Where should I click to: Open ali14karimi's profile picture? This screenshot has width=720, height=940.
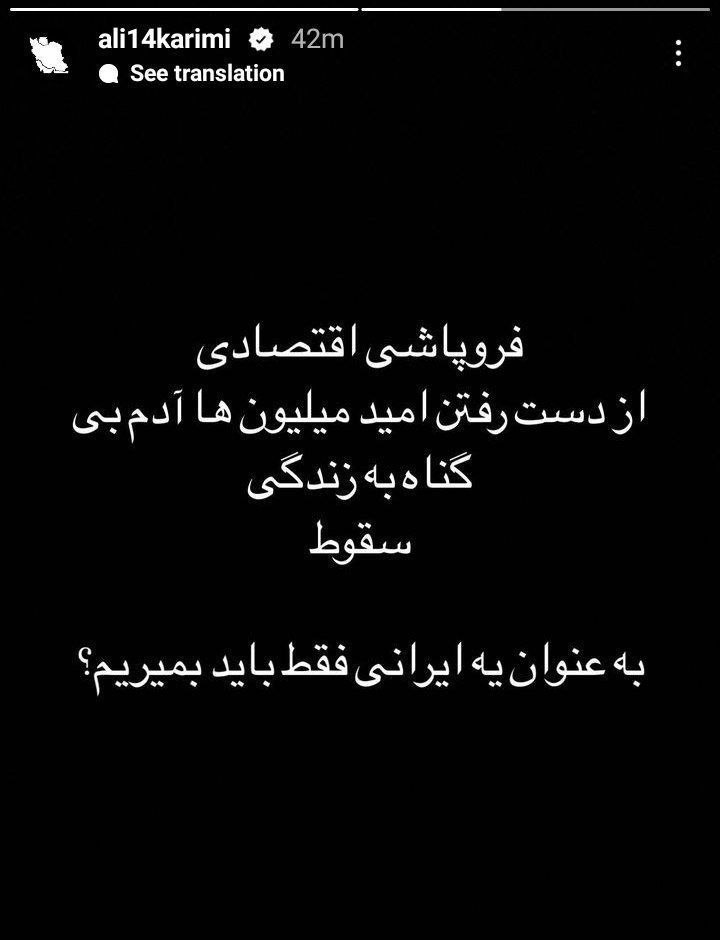click(53, 55)
